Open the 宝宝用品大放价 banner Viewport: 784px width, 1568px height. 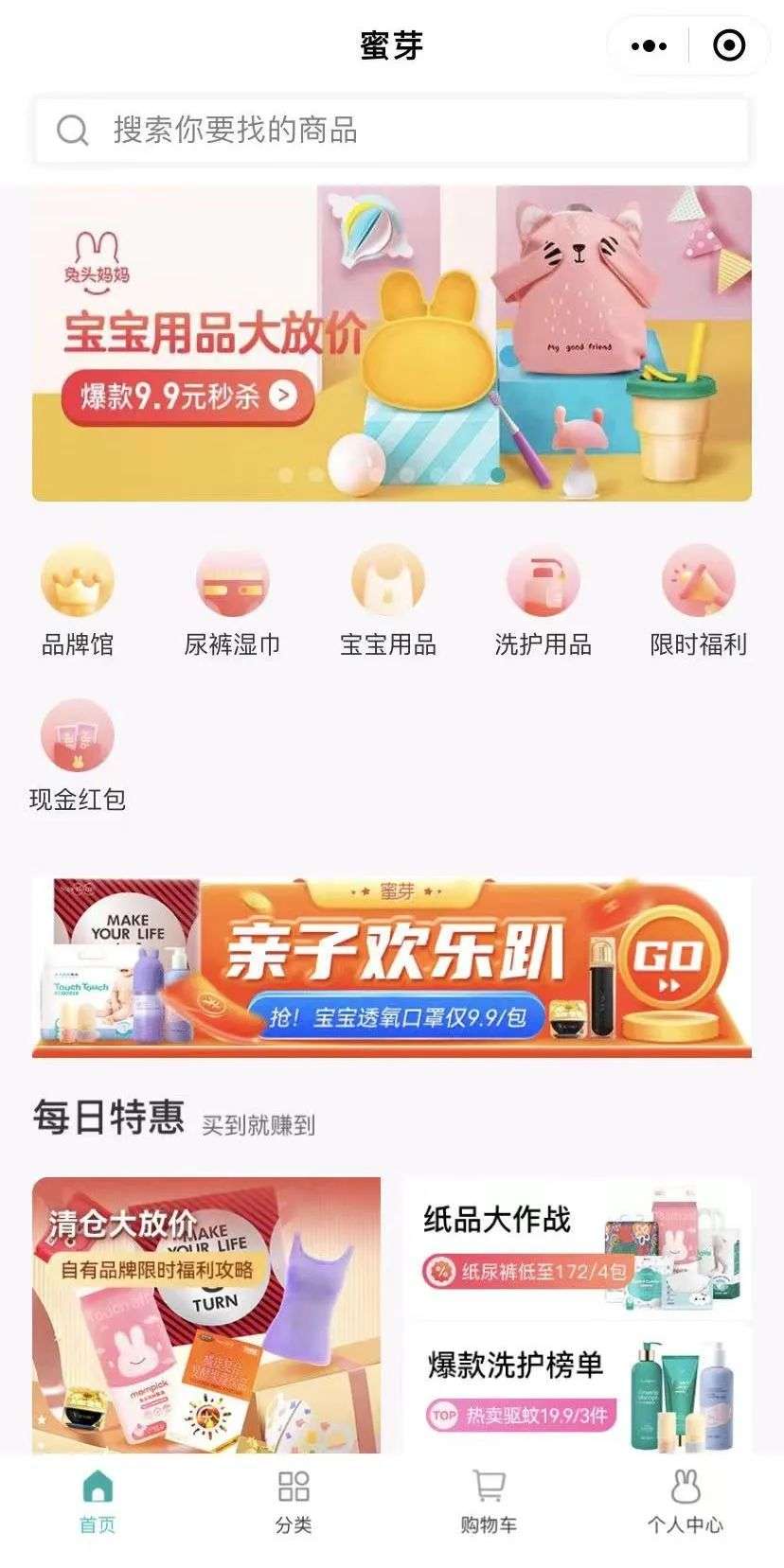pyautogui.click(x=392, y=344)
